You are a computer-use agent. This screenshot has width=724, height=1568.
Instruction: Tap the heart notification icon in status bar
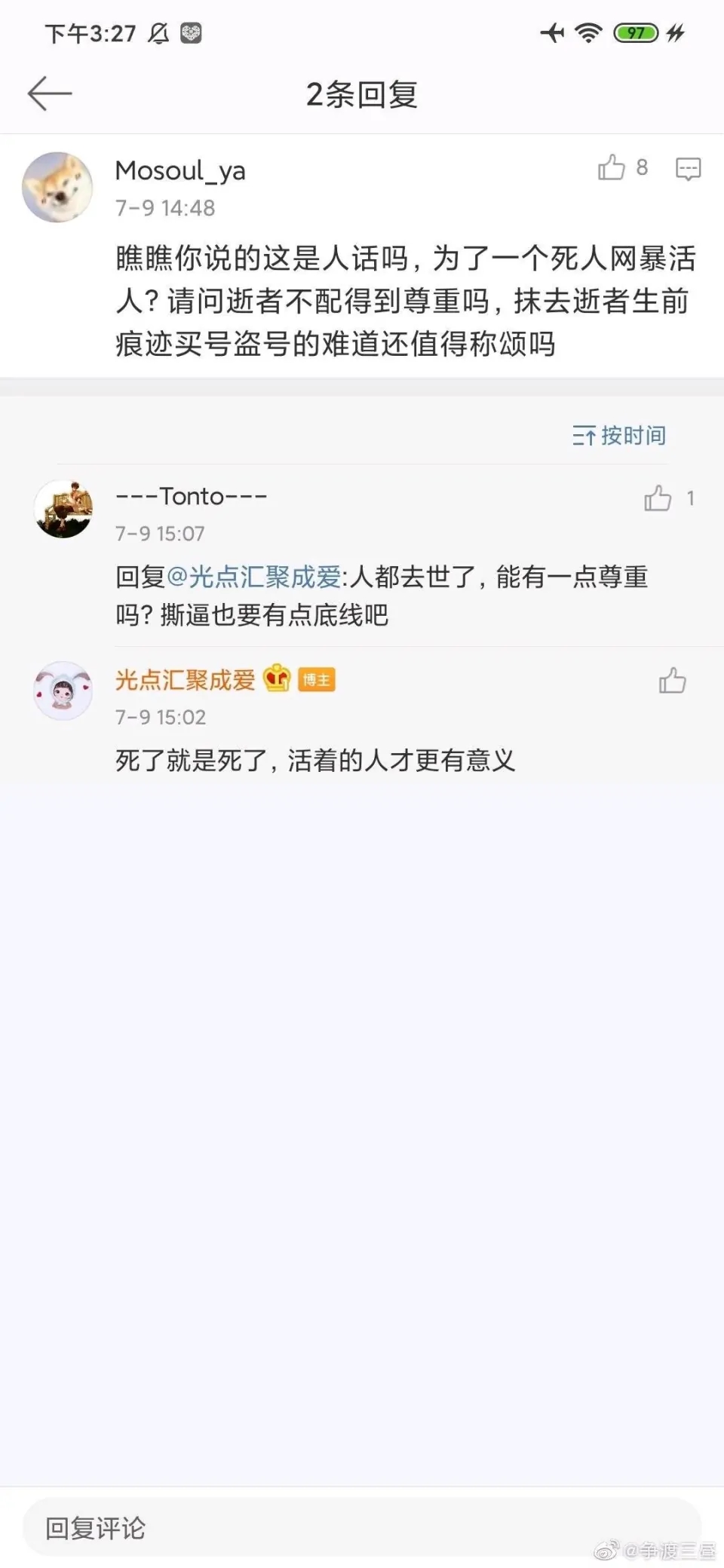(191, 33)
